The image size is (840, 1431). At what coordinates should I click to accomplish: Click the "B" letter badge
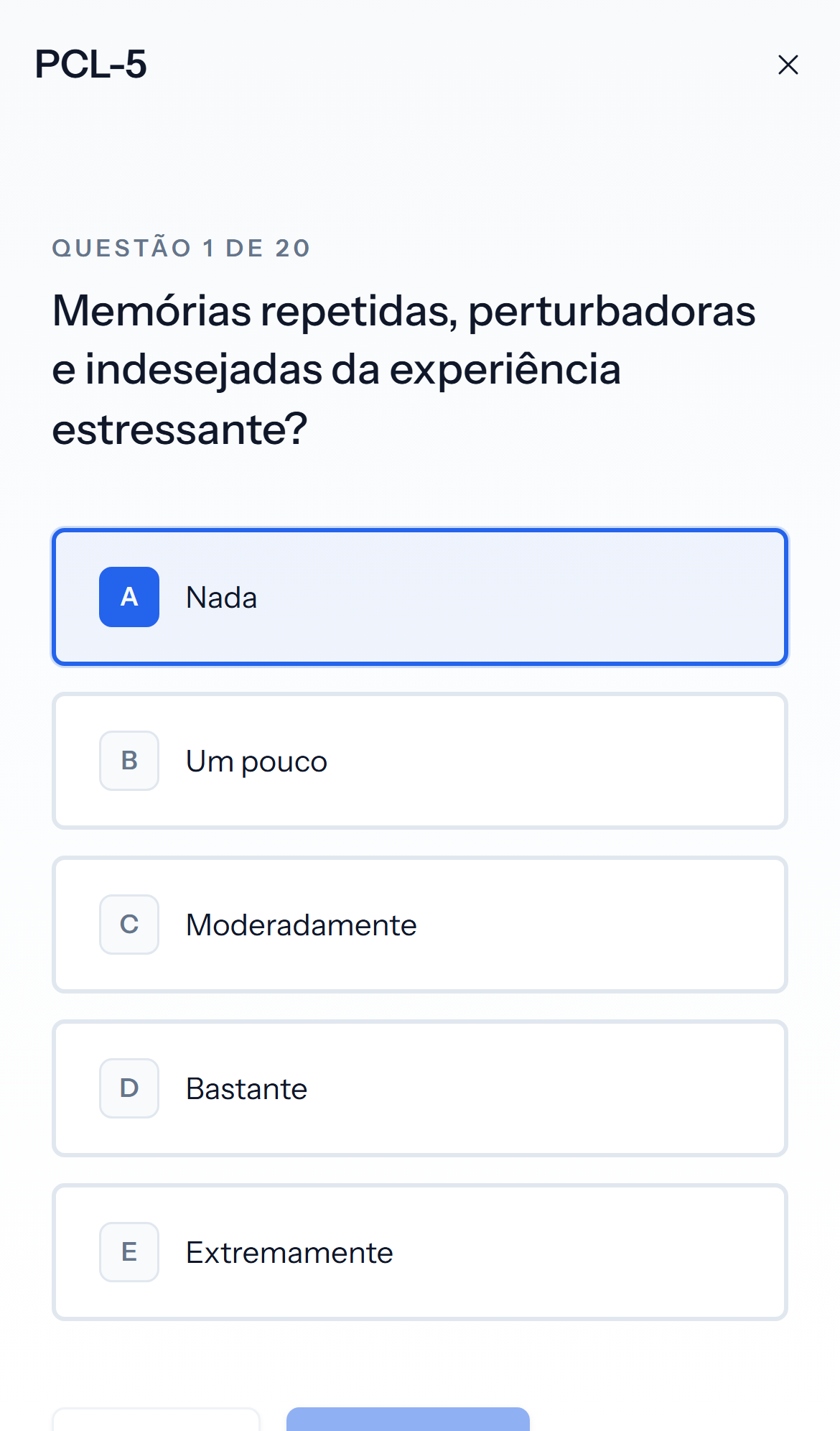(129, 760)
